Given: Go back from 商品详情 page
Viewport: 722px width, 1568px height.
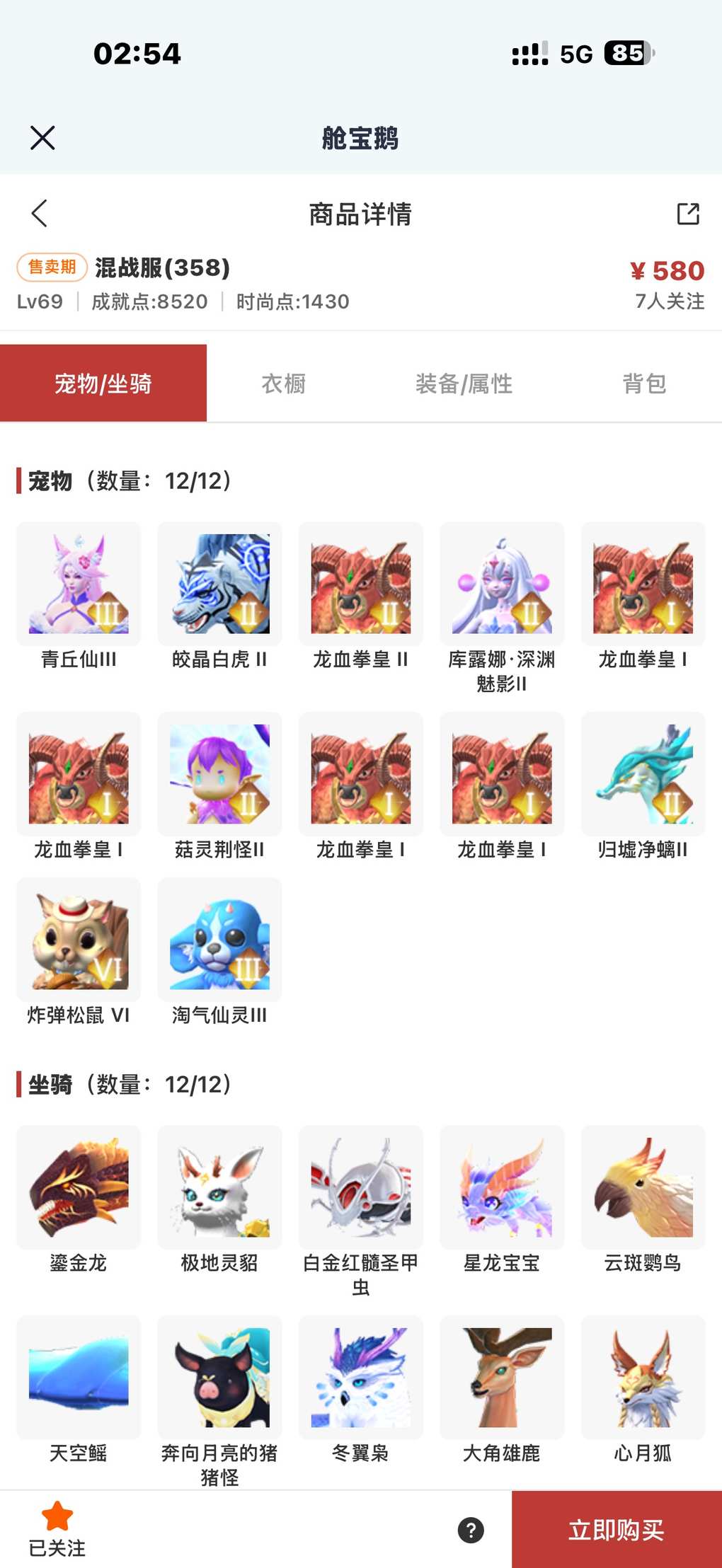Looking at the screenshot, I should [40, 213].
